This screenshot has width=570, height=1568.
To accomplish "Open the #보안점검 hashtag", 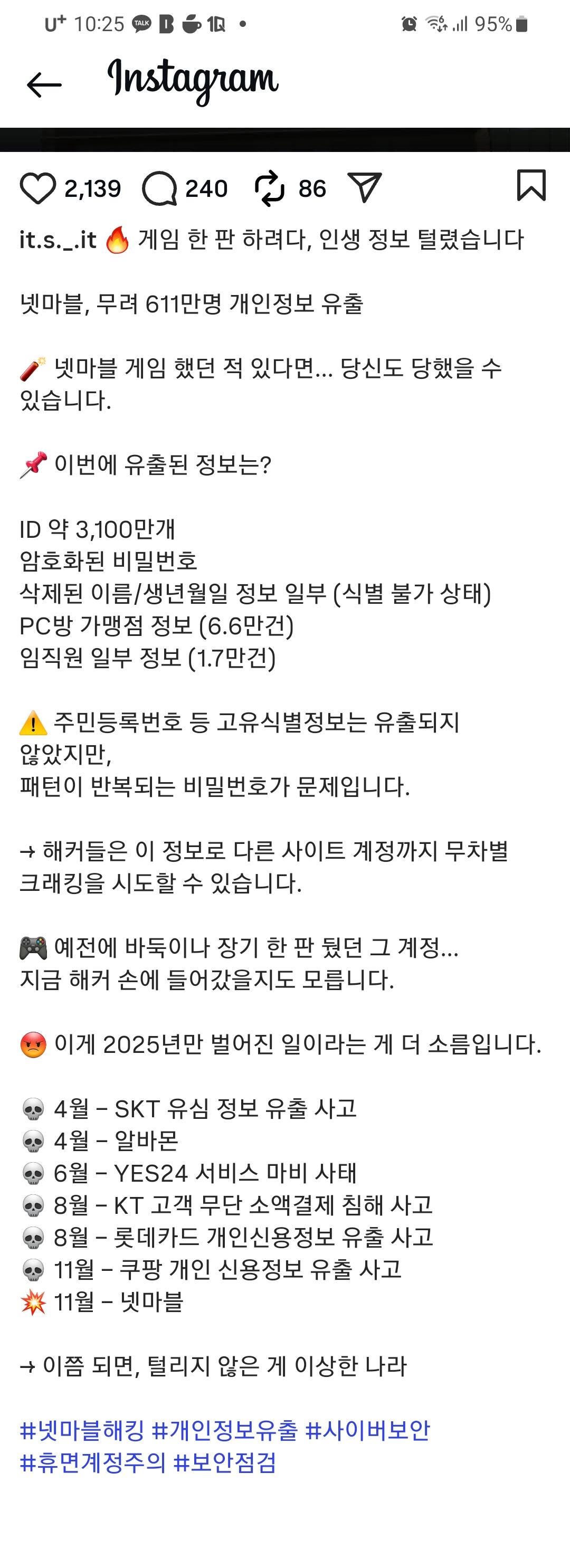I will (x=225, y=1462).
